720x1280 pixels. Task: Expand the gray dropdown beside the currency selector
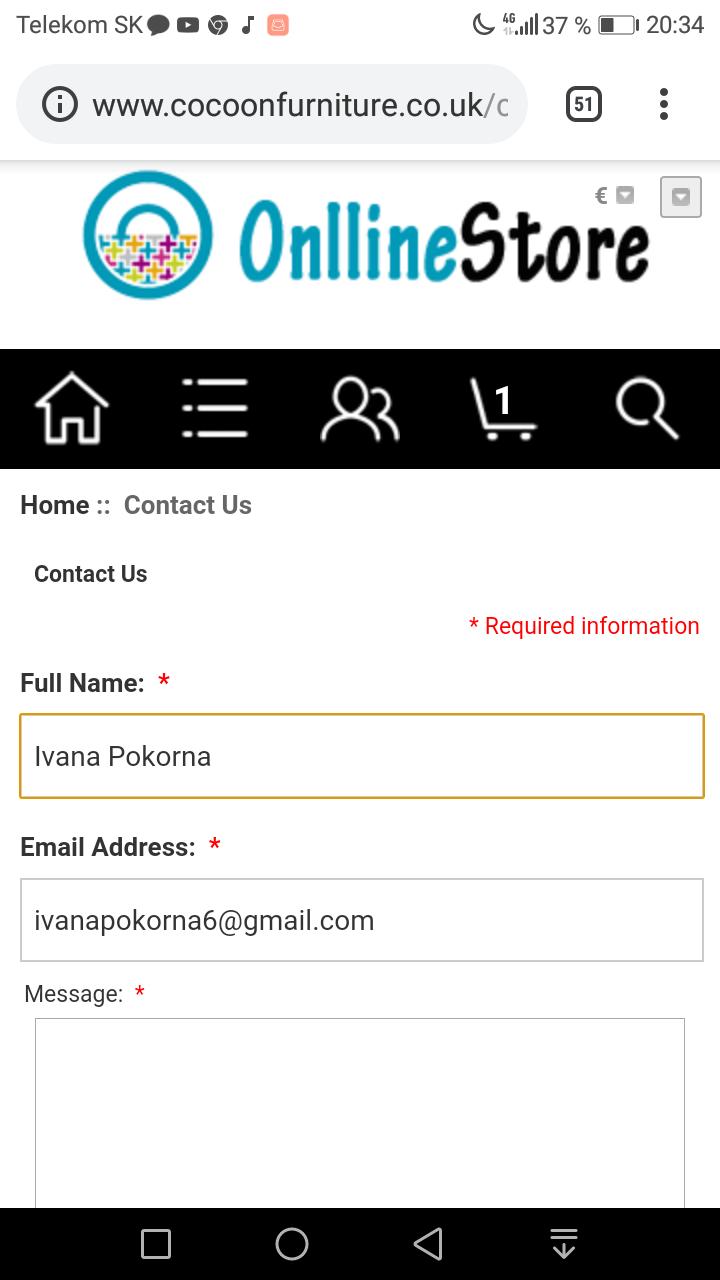pyautogui.click(x=681, y=197)
